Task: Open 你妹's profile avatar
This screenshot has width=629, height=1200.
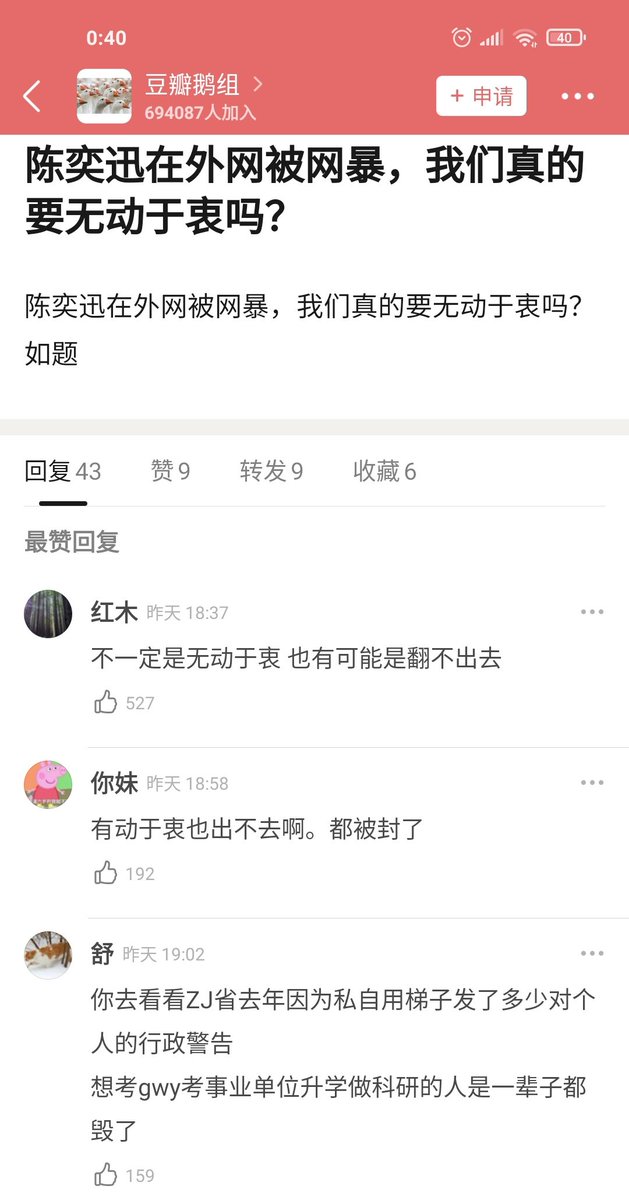Action: 48,784
